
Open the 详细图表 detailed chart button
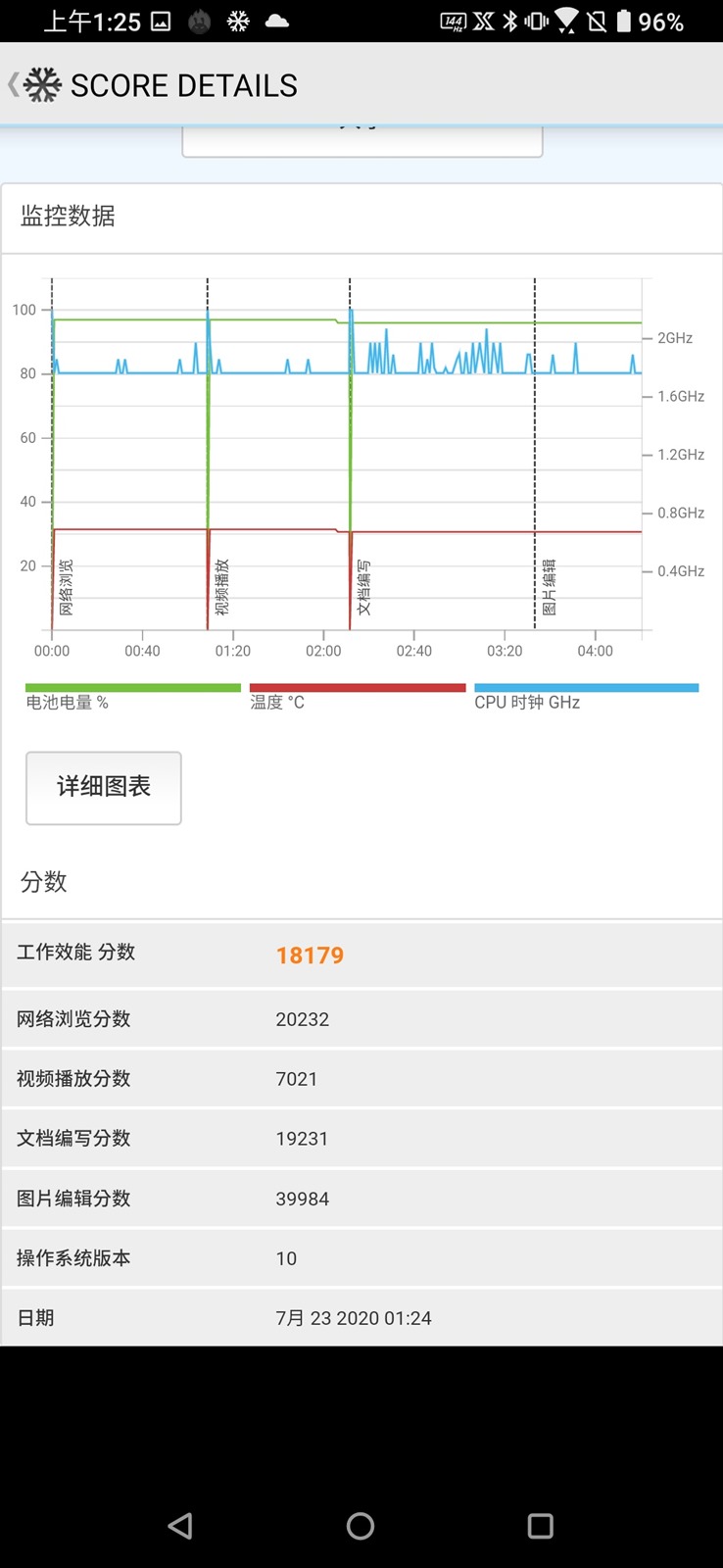point(104,787)
